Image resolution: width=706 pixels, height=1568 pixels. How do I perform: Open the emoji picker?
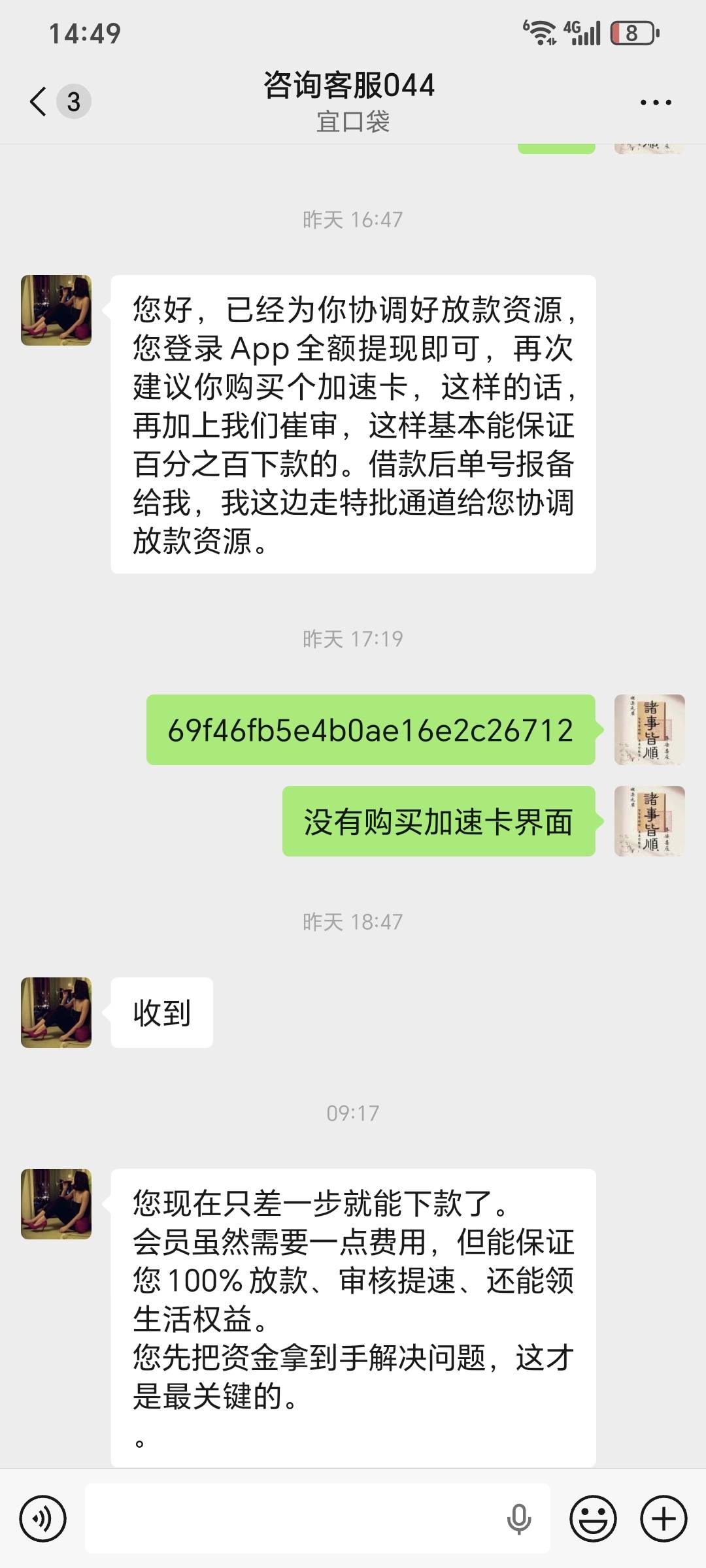pos(593,1519)
